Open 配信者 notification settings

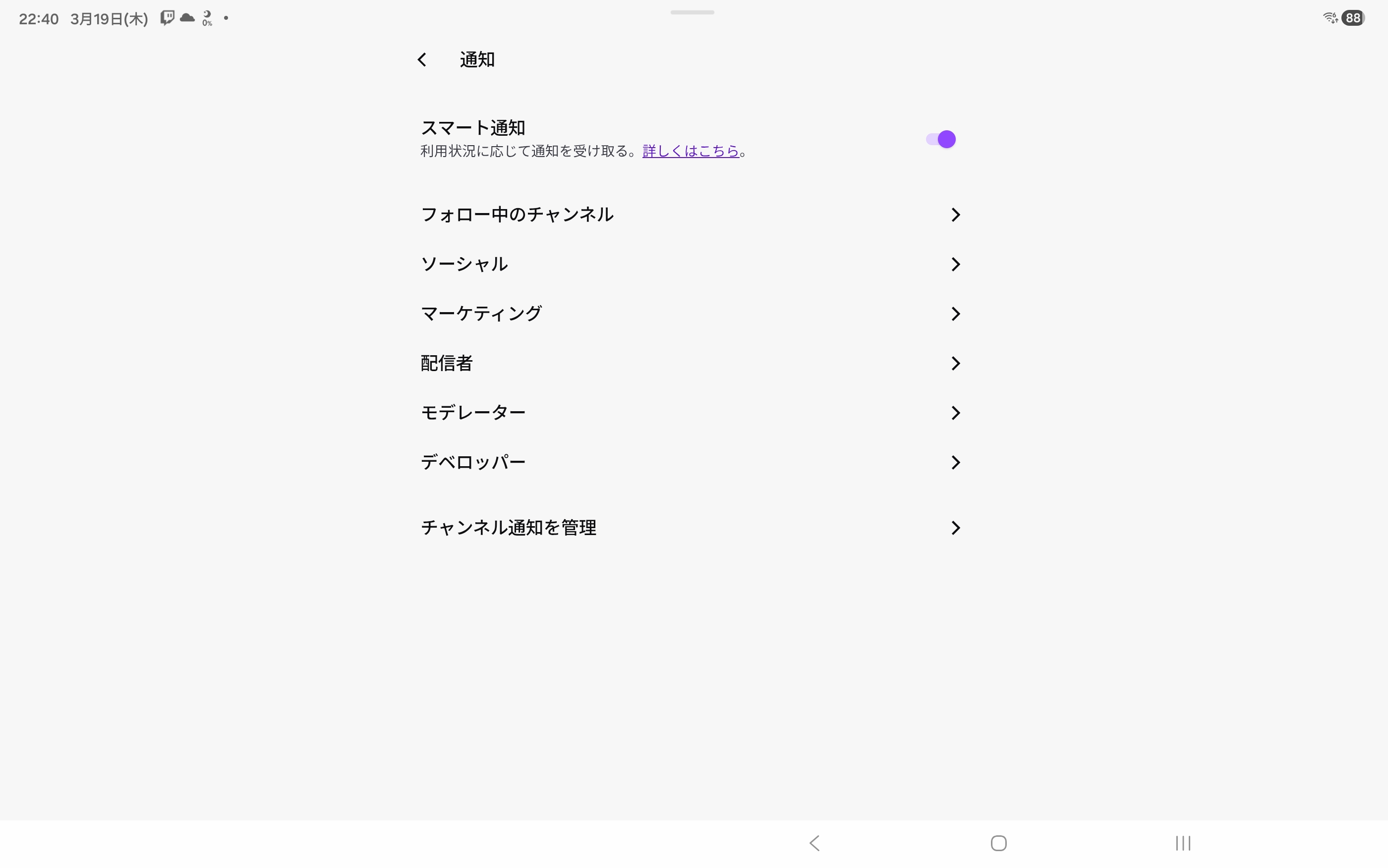tap(690, 363)
